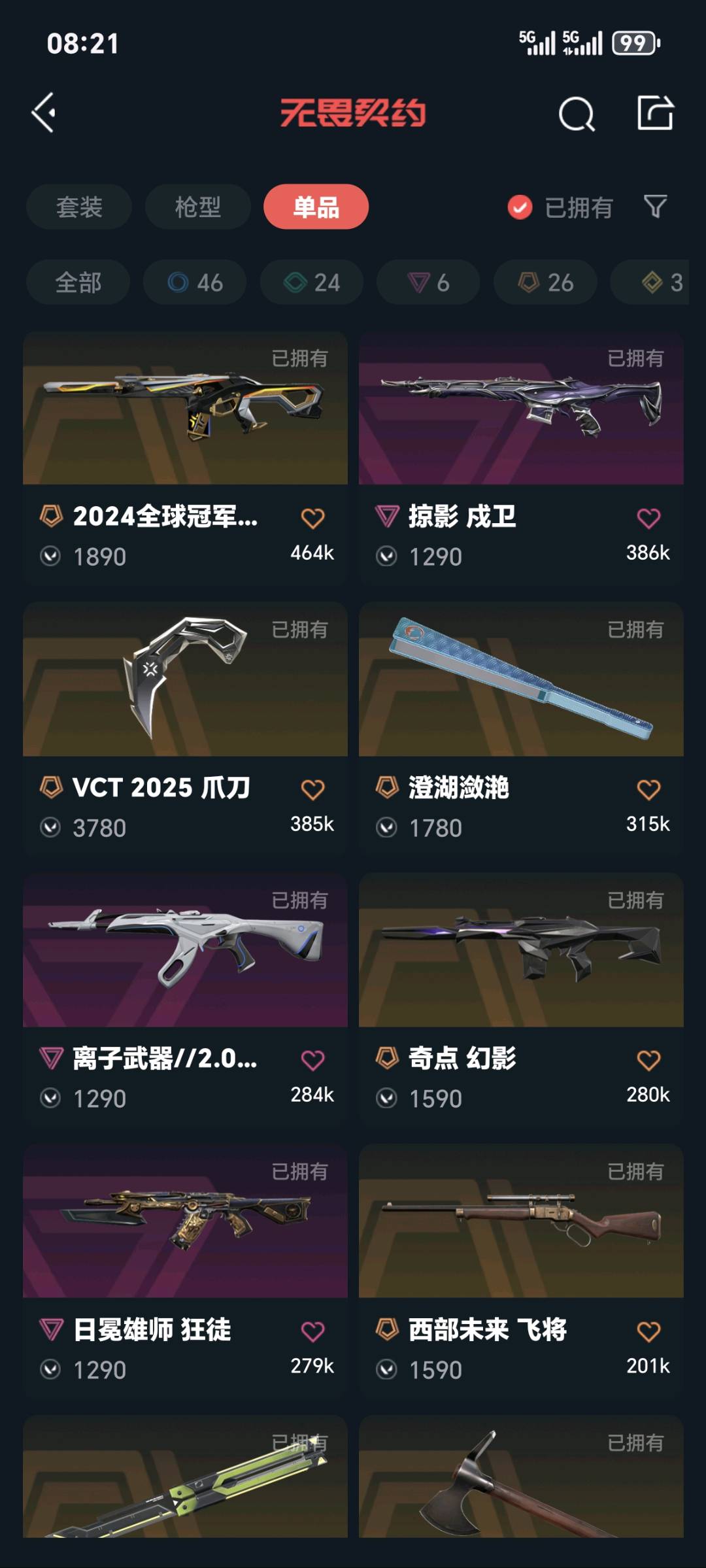This screenshot has width=706, height=1568.
Task: Filter by the purple tier chip 6
Action: (x=428, y=282)
